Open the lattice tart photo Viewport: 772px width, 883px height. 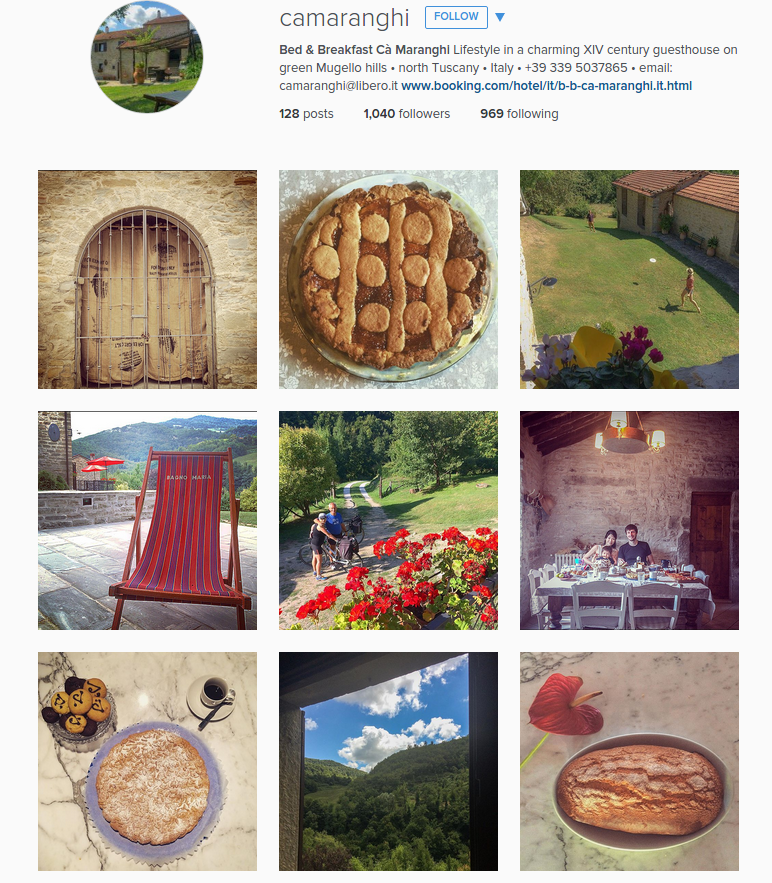point(388,279)
